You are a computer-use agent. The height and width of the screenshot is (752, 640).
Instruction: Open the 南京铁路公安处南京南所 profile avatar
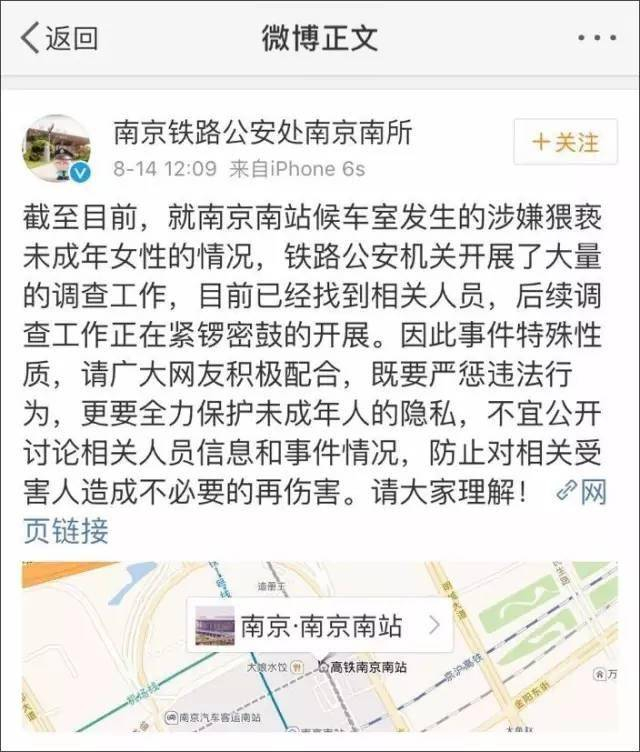click(57, 149)
